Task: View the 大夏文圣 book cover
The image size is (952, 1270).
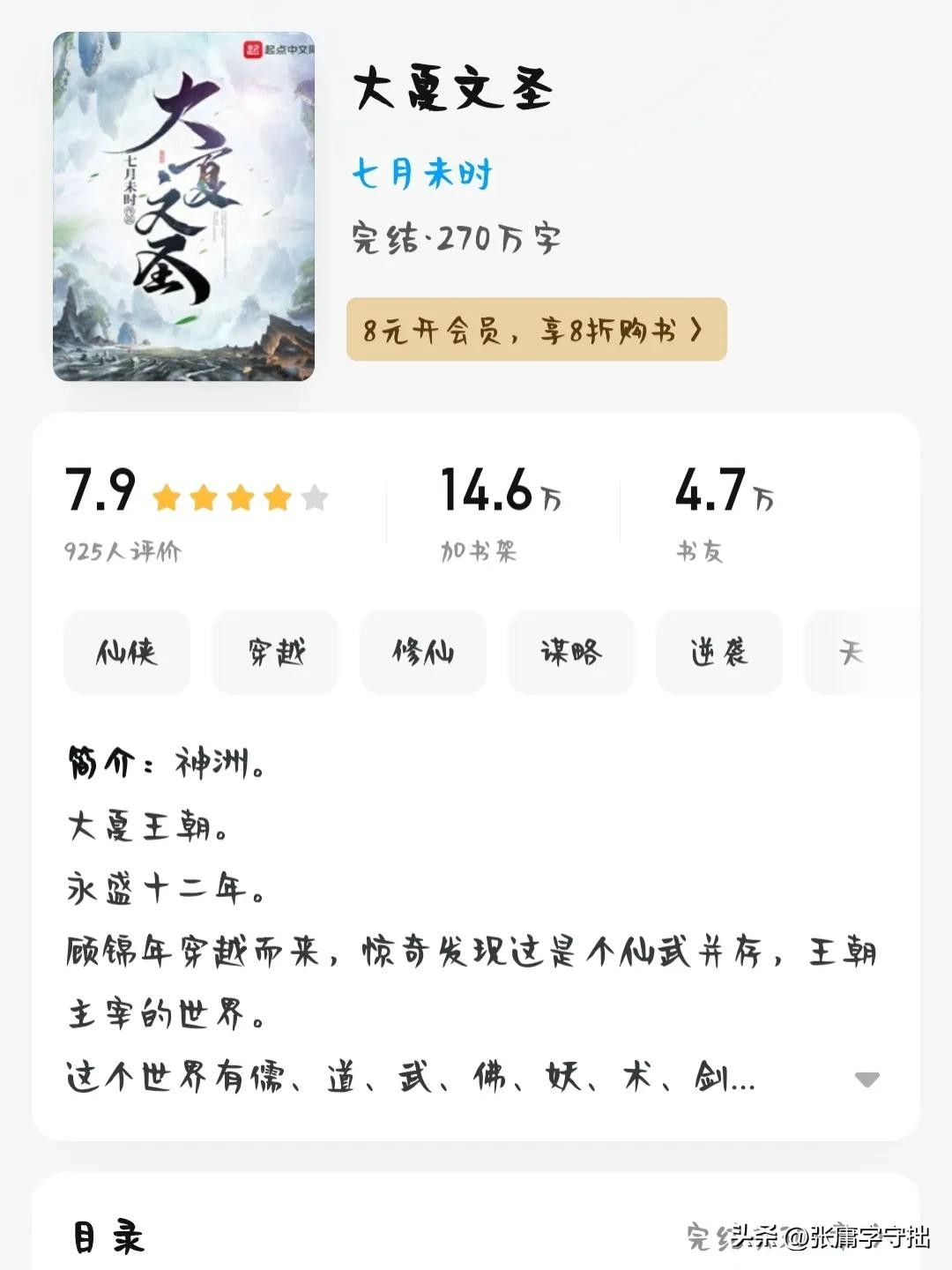Action: pos(183,206)
